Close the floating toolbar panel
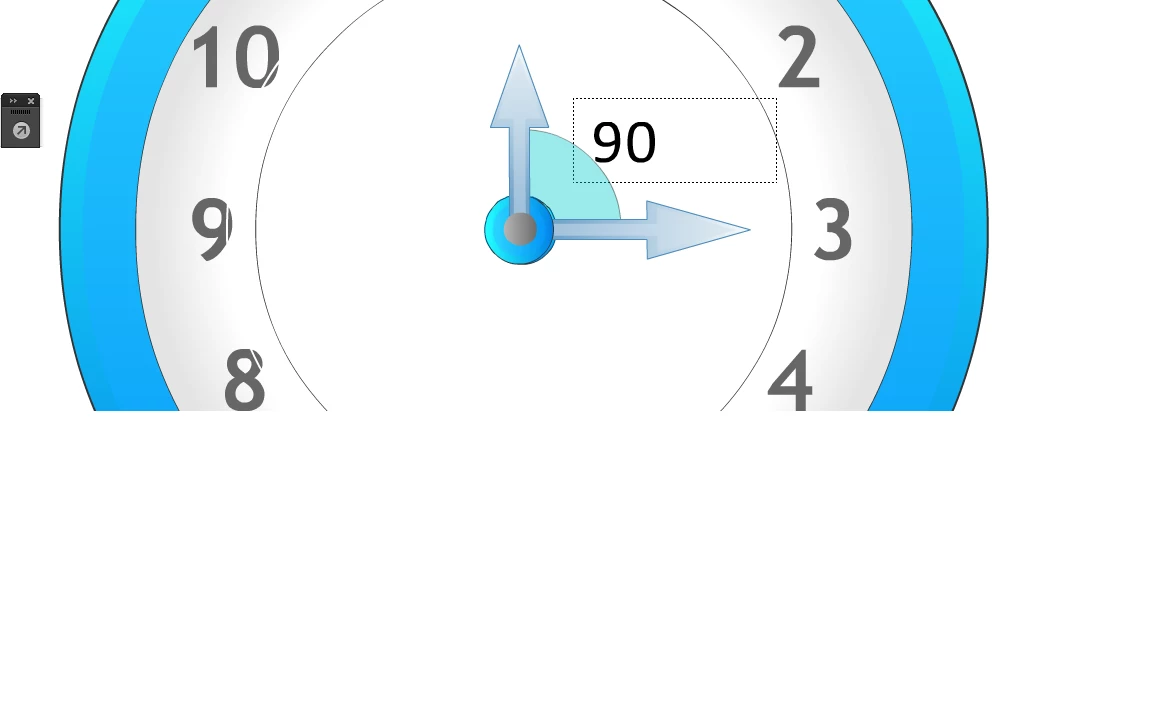 coord(31,101)
